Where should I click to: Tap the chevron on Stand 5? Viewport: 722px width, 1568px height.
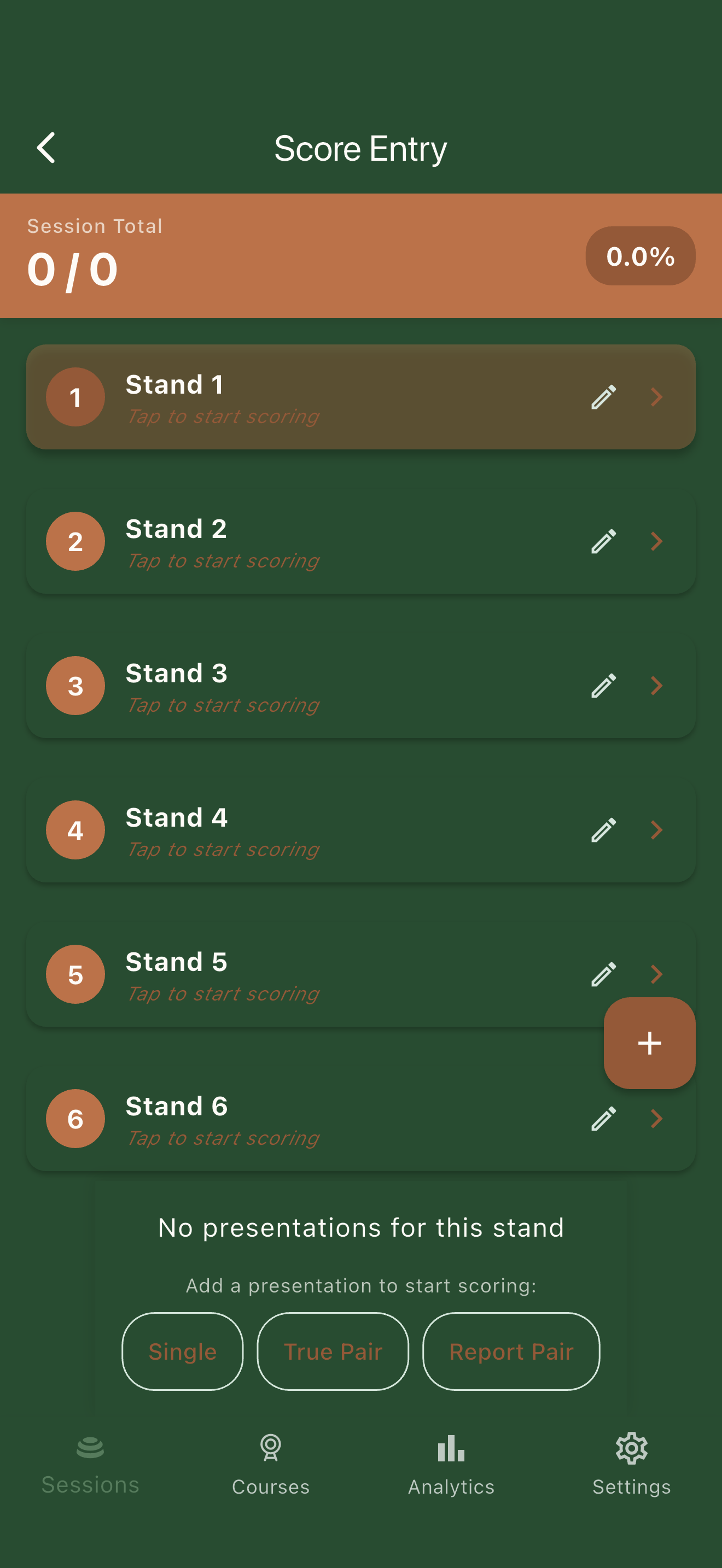coord(656,974)
